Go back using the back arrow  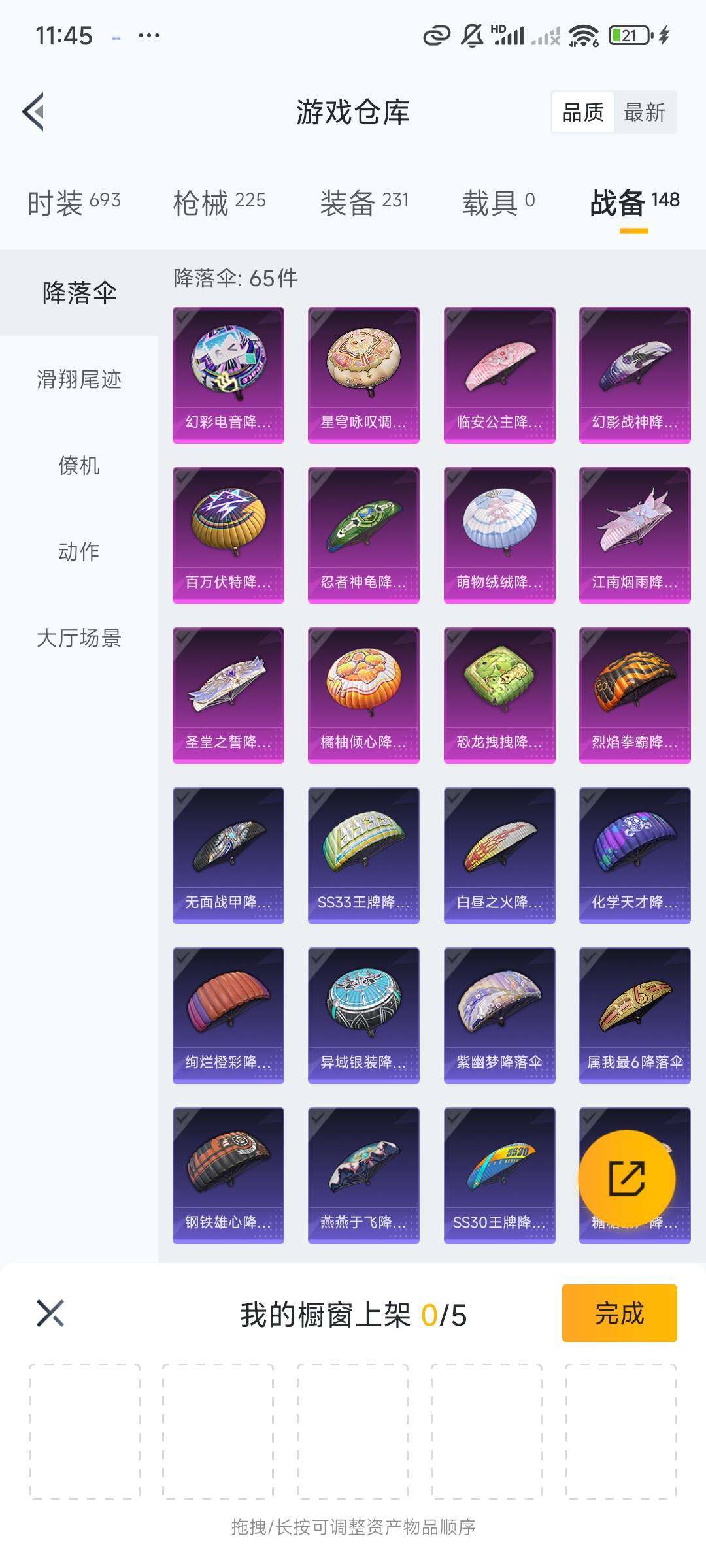coord(34,112)
